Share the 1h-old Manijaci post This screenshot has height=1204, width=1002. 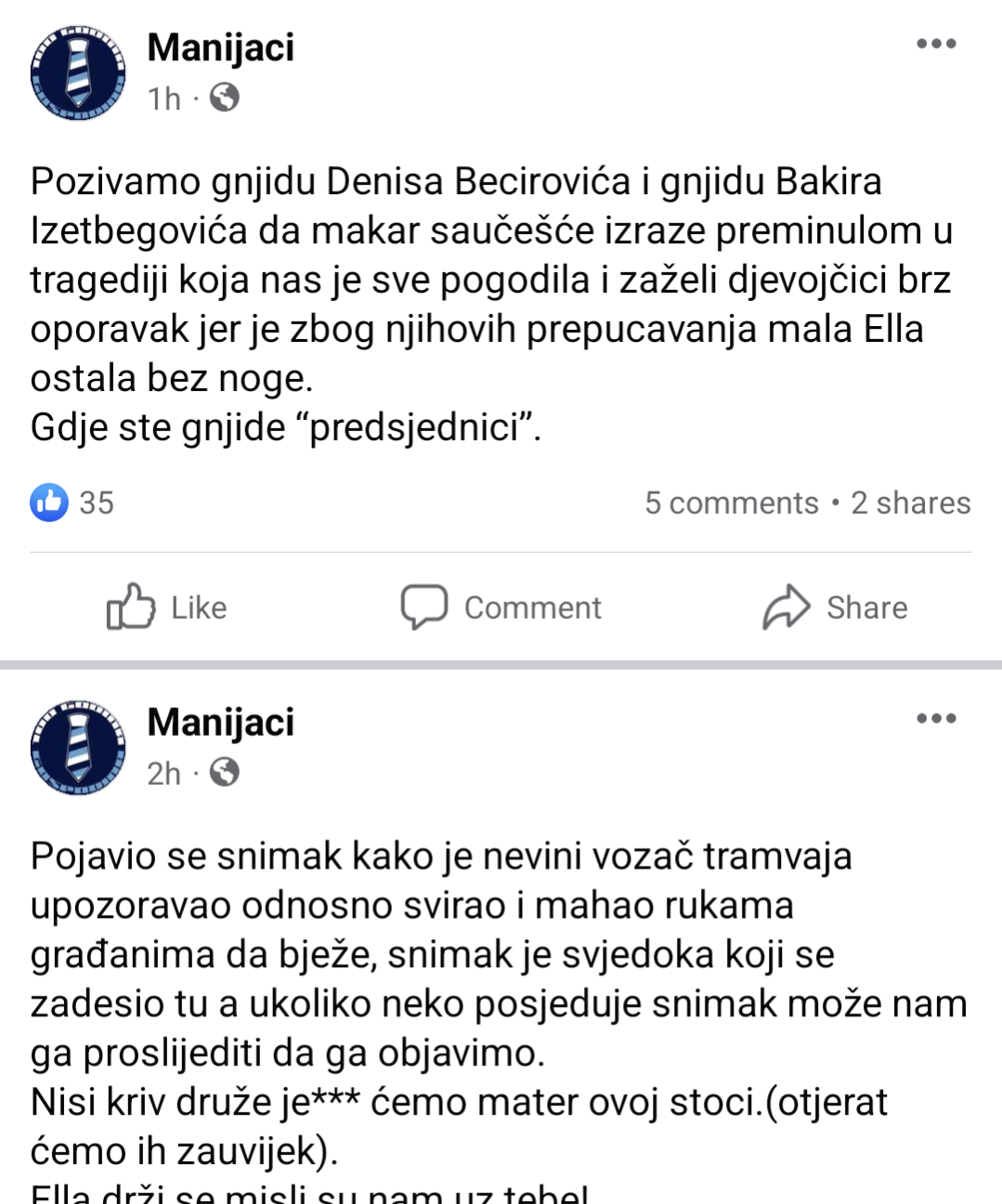[x=835, y=607]
